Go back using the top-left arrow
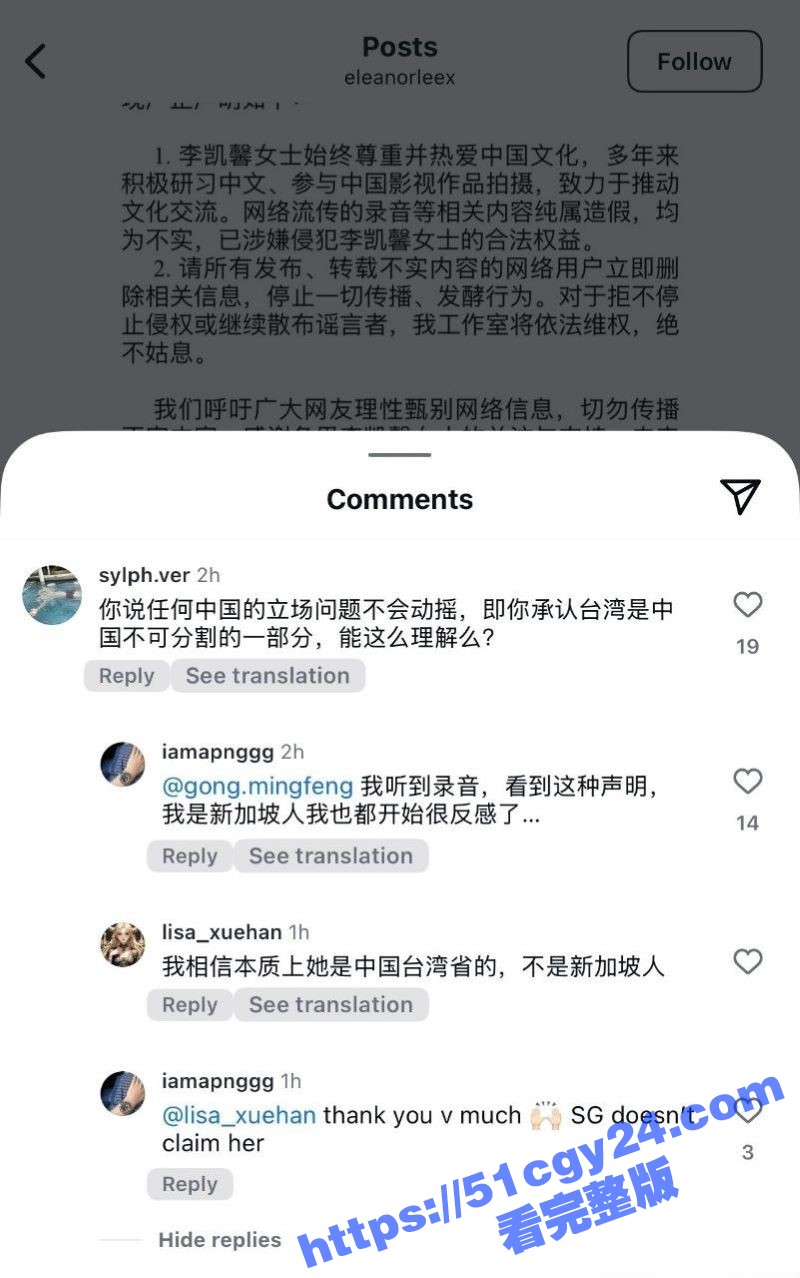This screenshot has height=1278, width=800. [36, 62]
